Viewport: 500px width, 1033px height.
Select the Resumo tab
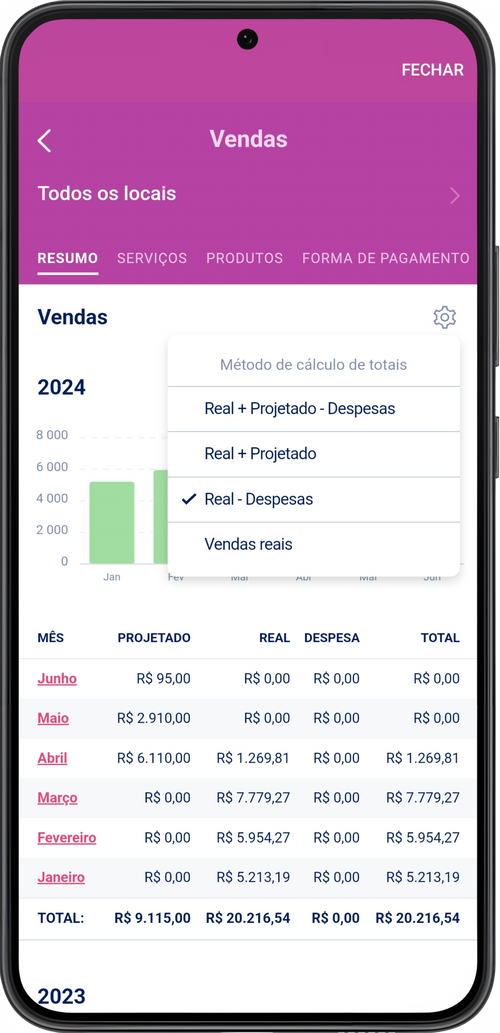[x=67, y=258]
